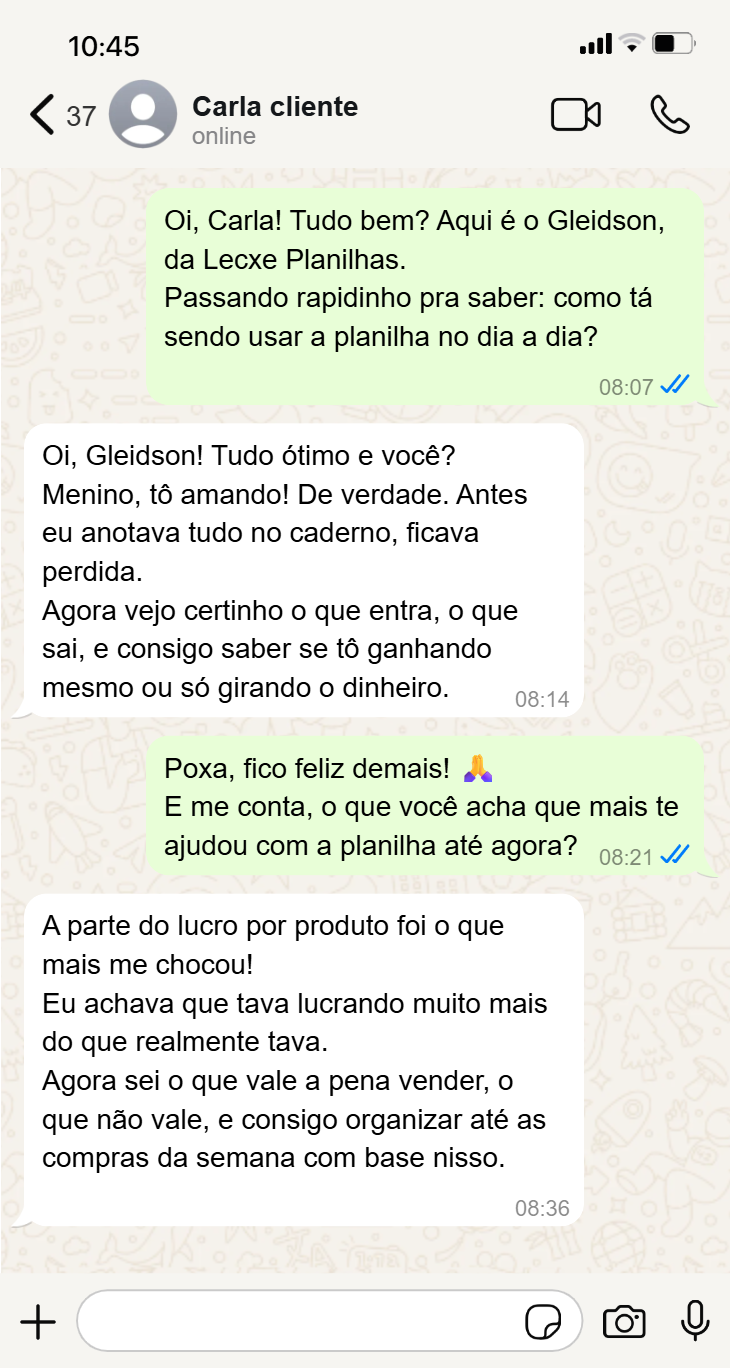
Task: Go back to the chat list
Action: (x=43, y=115)
